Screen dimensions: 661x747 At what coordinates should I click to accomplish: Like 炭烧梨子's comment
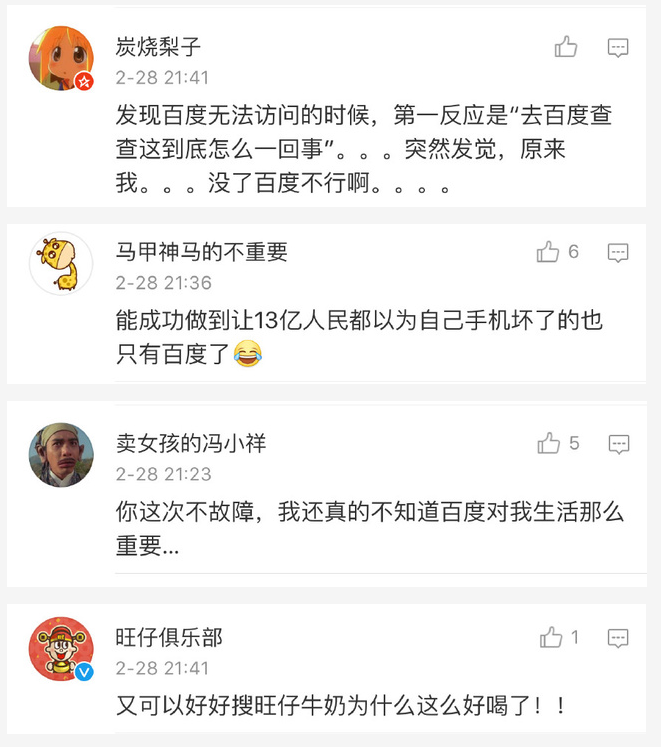pos(566,46)
